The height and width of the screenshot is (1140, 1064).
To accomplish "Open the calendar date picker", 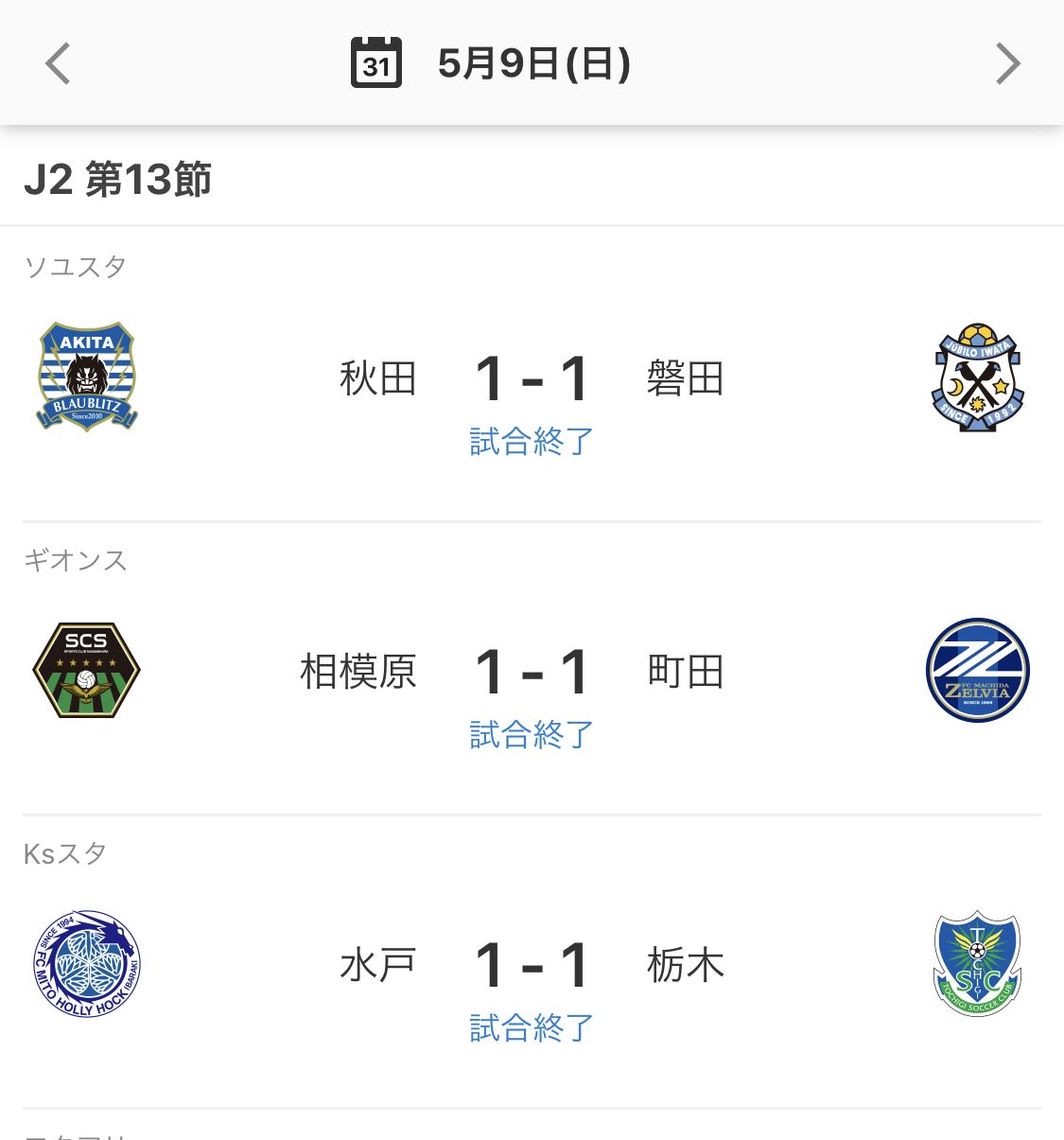I will [x=376, y=63].
